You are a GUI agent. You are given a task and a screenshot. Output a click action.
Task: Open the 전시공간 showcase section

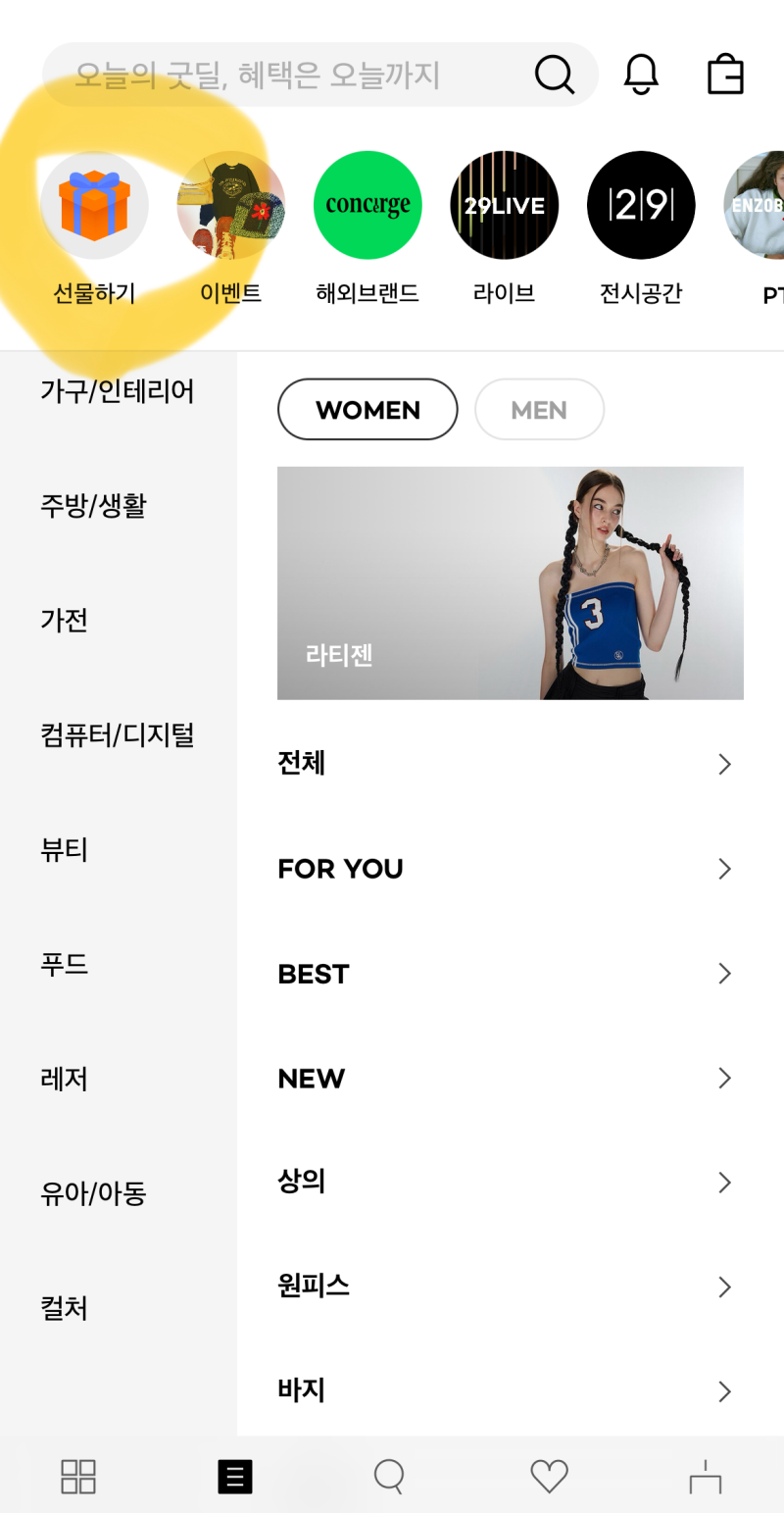tap(641, 205)
